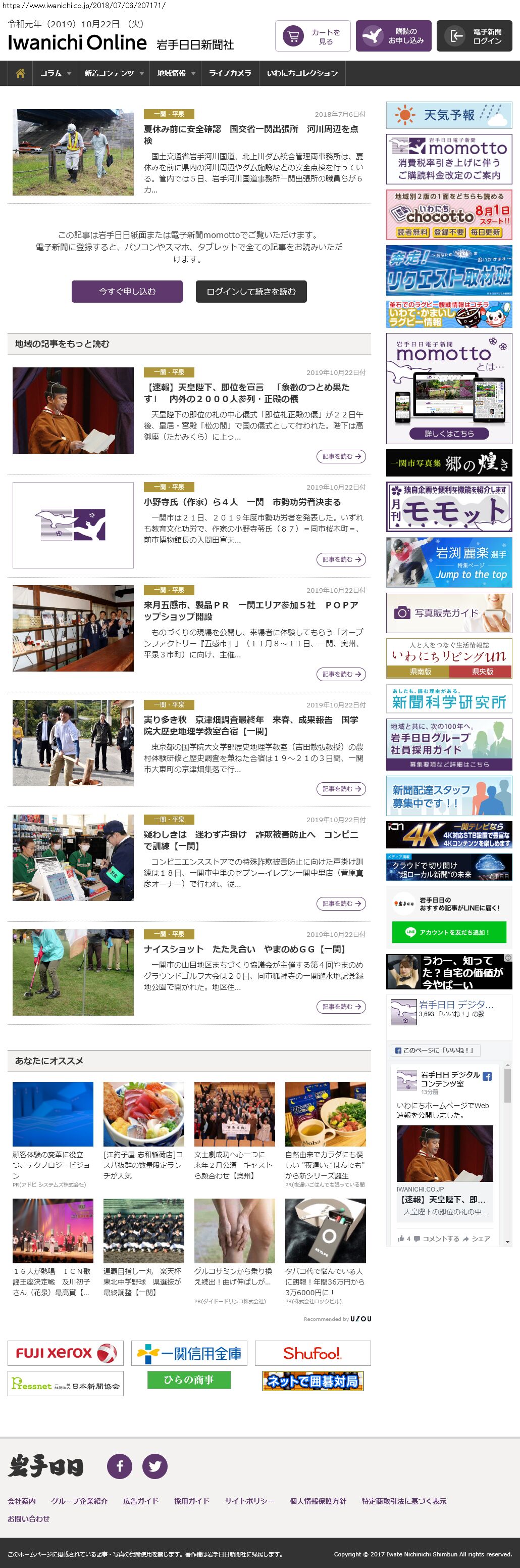Tap the 購読のお申し込み subscription button

(x=393, y=36)
